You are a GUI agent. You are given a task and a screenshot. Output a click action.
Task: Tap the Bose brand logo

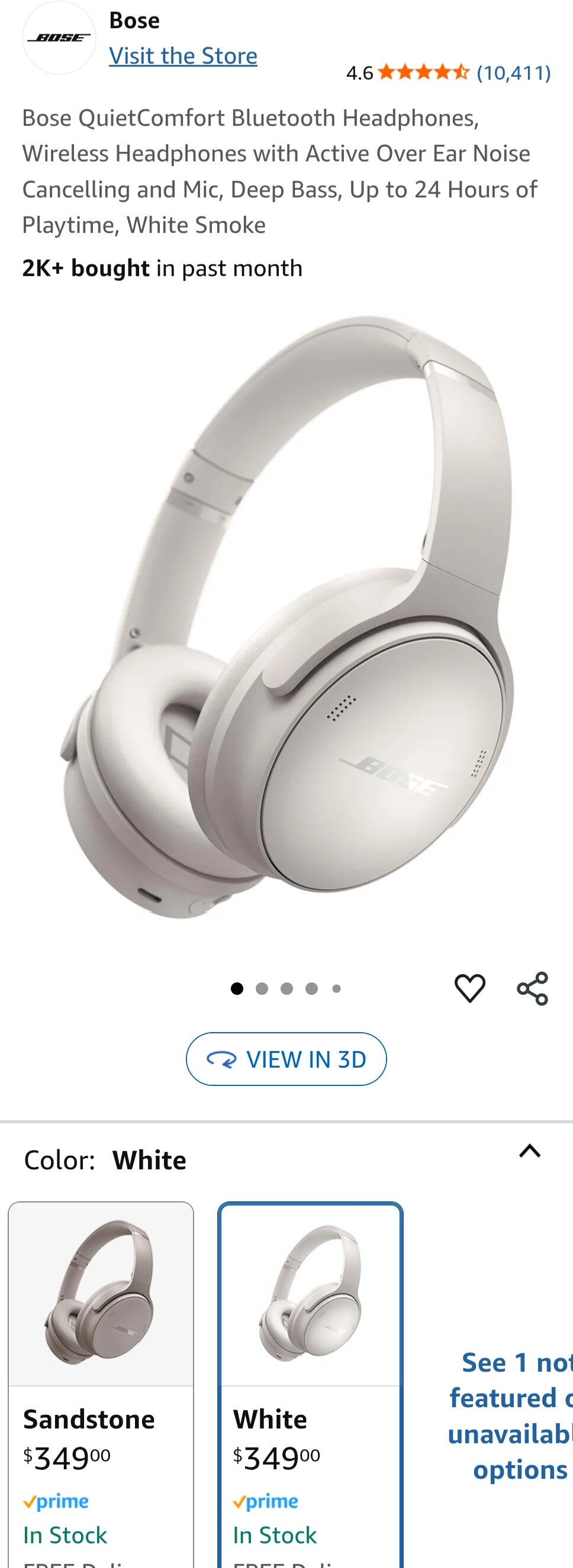[x=59, y=38]
